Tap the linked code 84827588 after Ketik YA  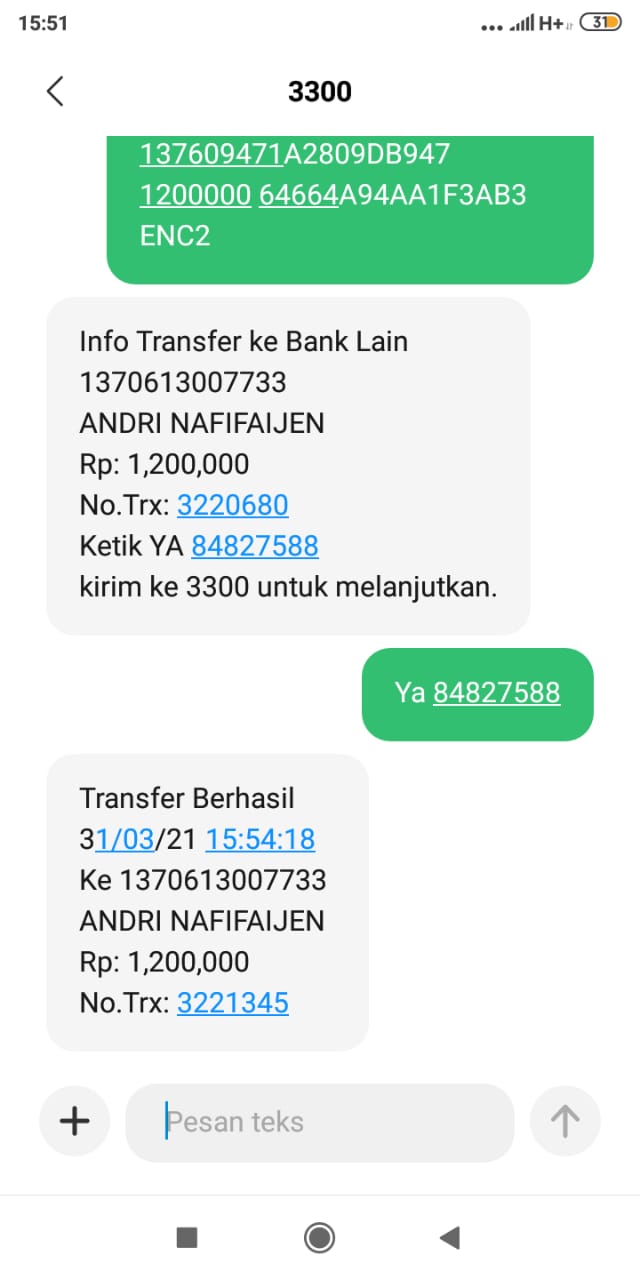(255, 546)
